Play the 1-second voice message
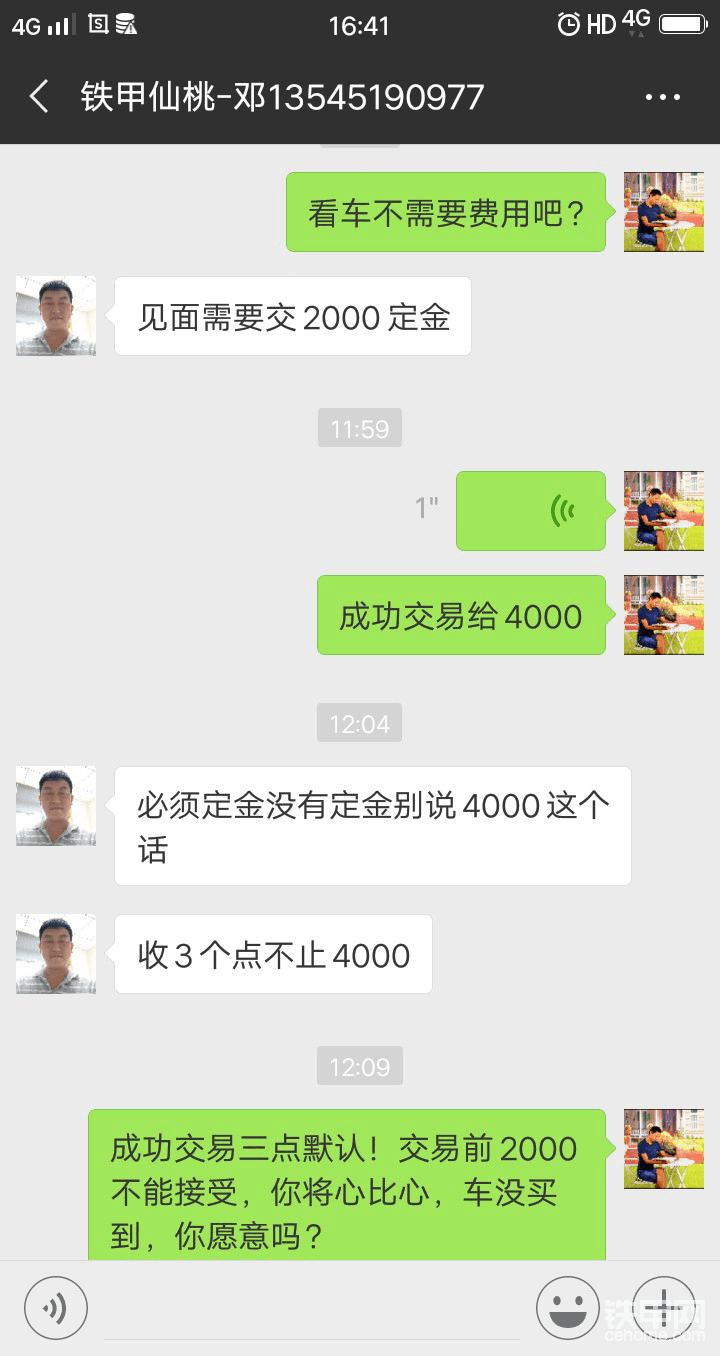720x1356 pixels. 531,511
